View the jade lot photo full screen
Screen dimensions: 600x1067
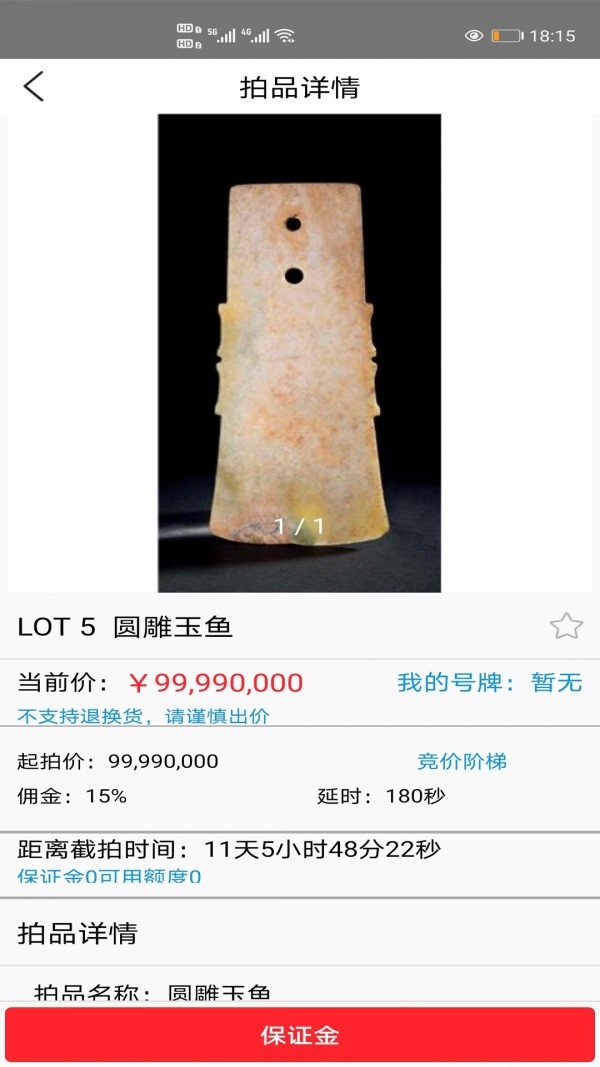coord(299,352)
